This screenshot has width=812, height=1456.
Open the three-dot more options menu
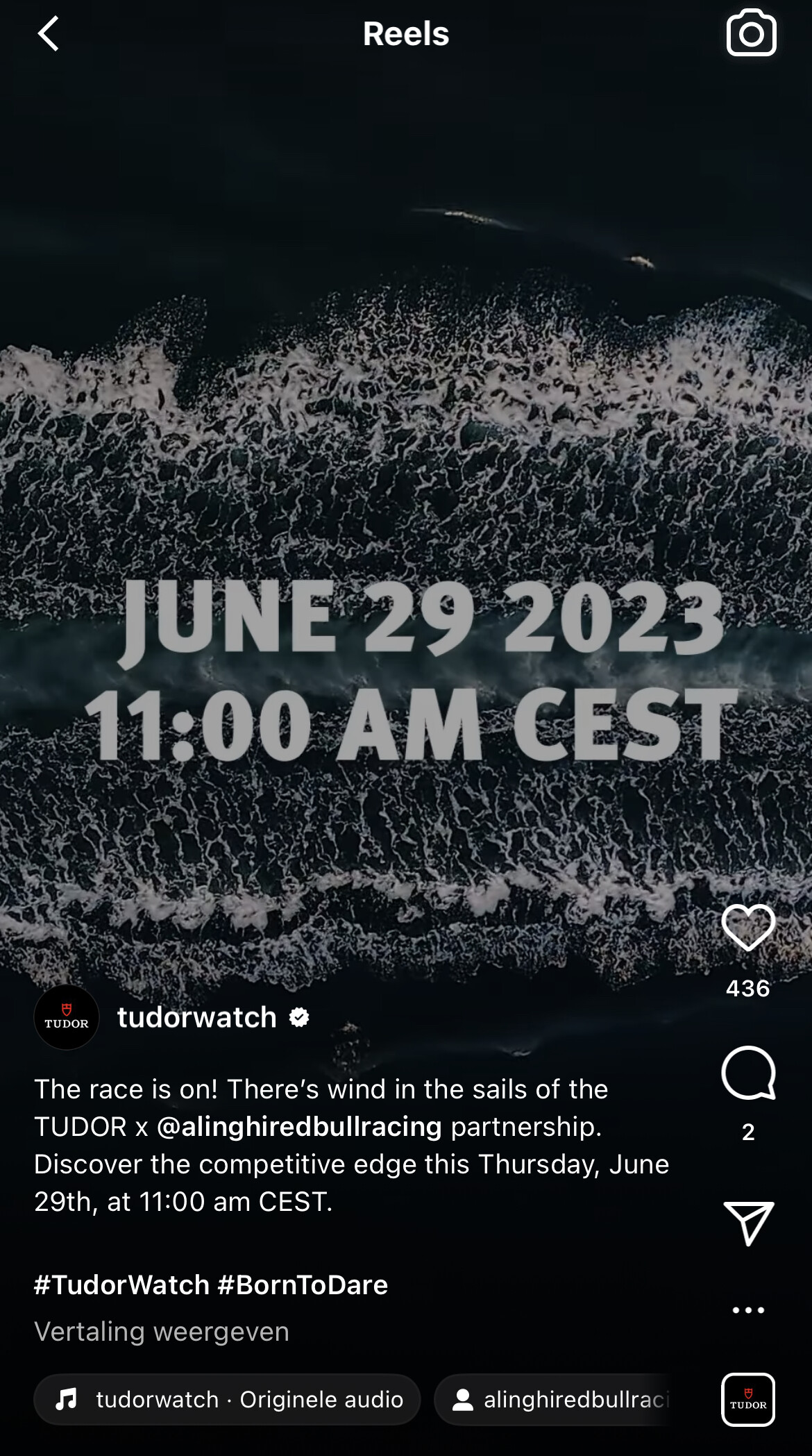[x=748, y=1310]
